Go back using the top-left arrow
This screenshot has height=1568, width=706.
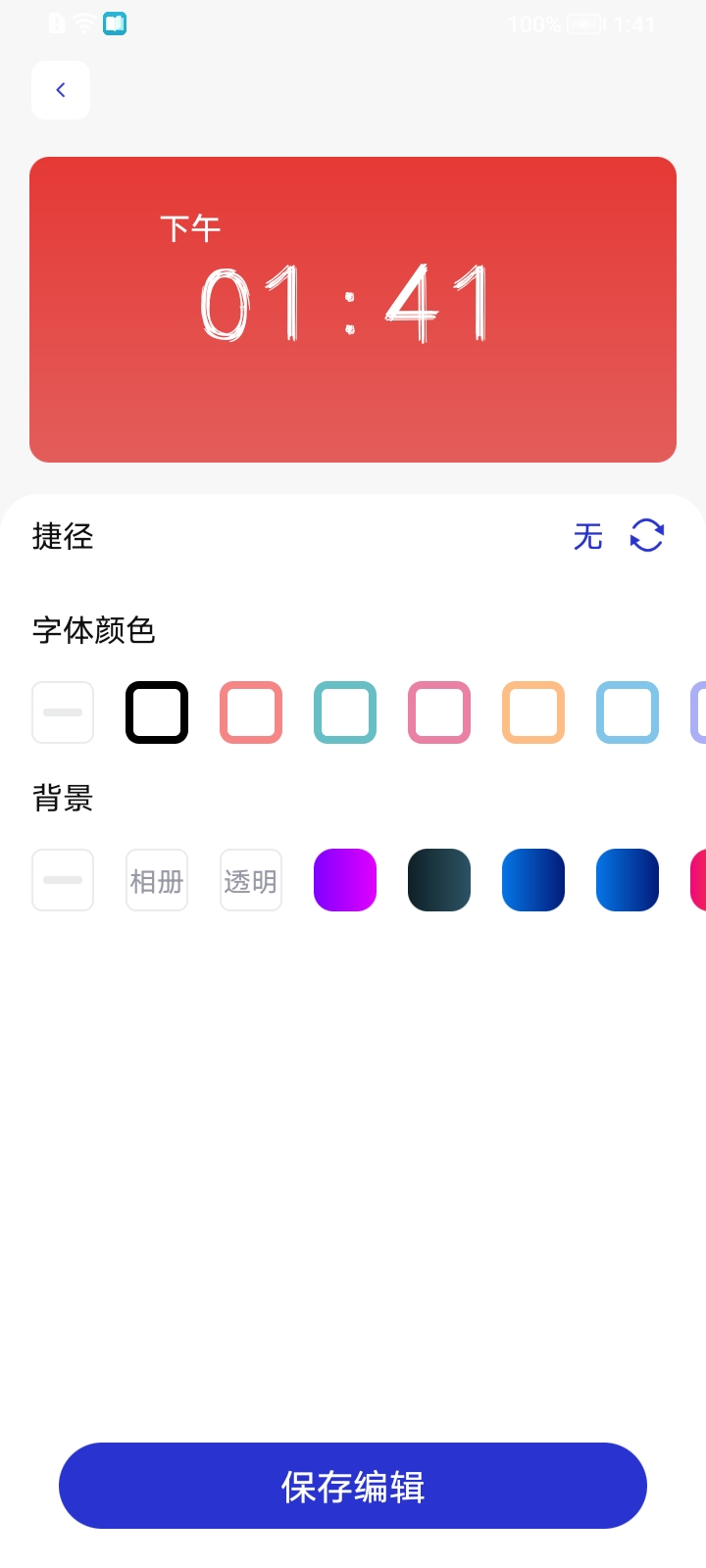(x=61, y=90)
